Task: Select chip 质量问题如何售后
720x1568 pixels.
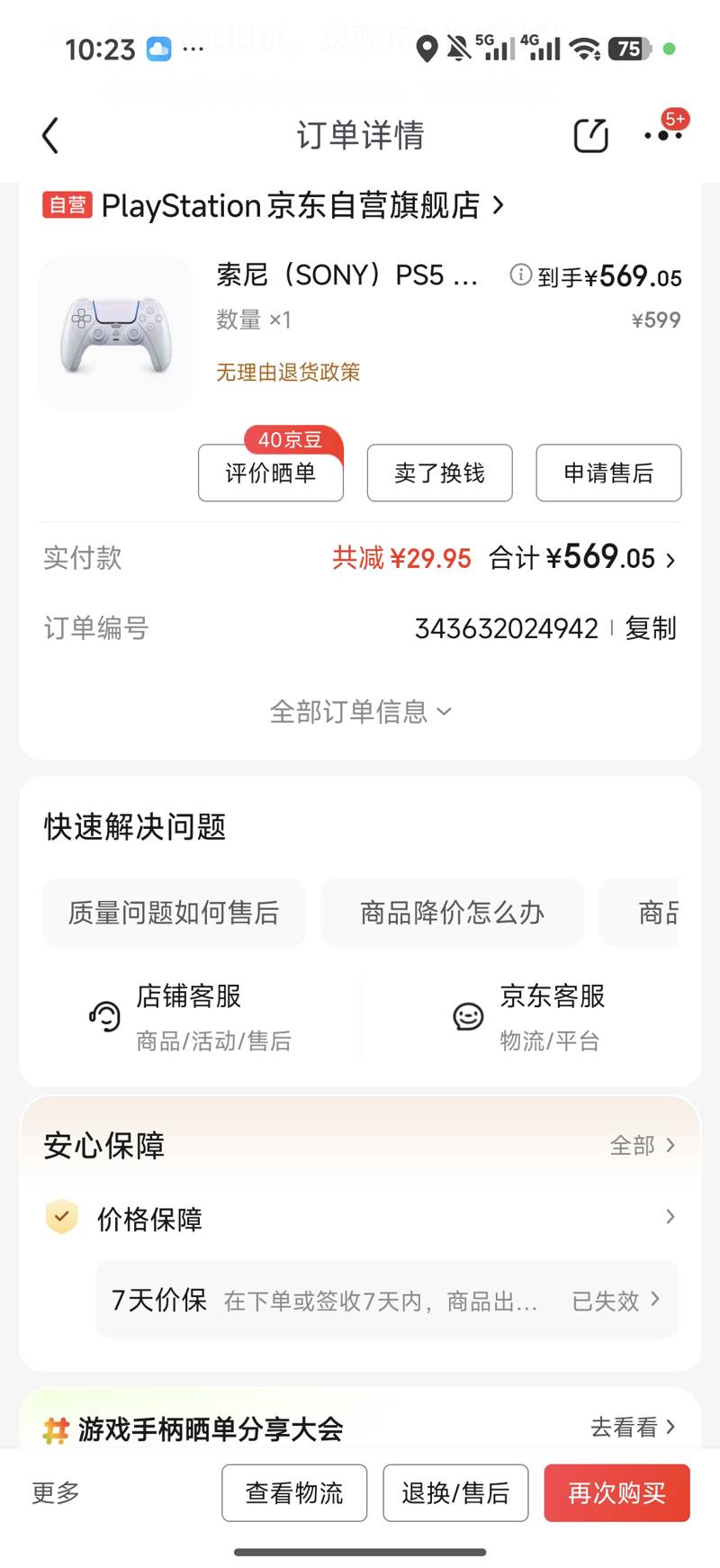Action: [174, 913]
